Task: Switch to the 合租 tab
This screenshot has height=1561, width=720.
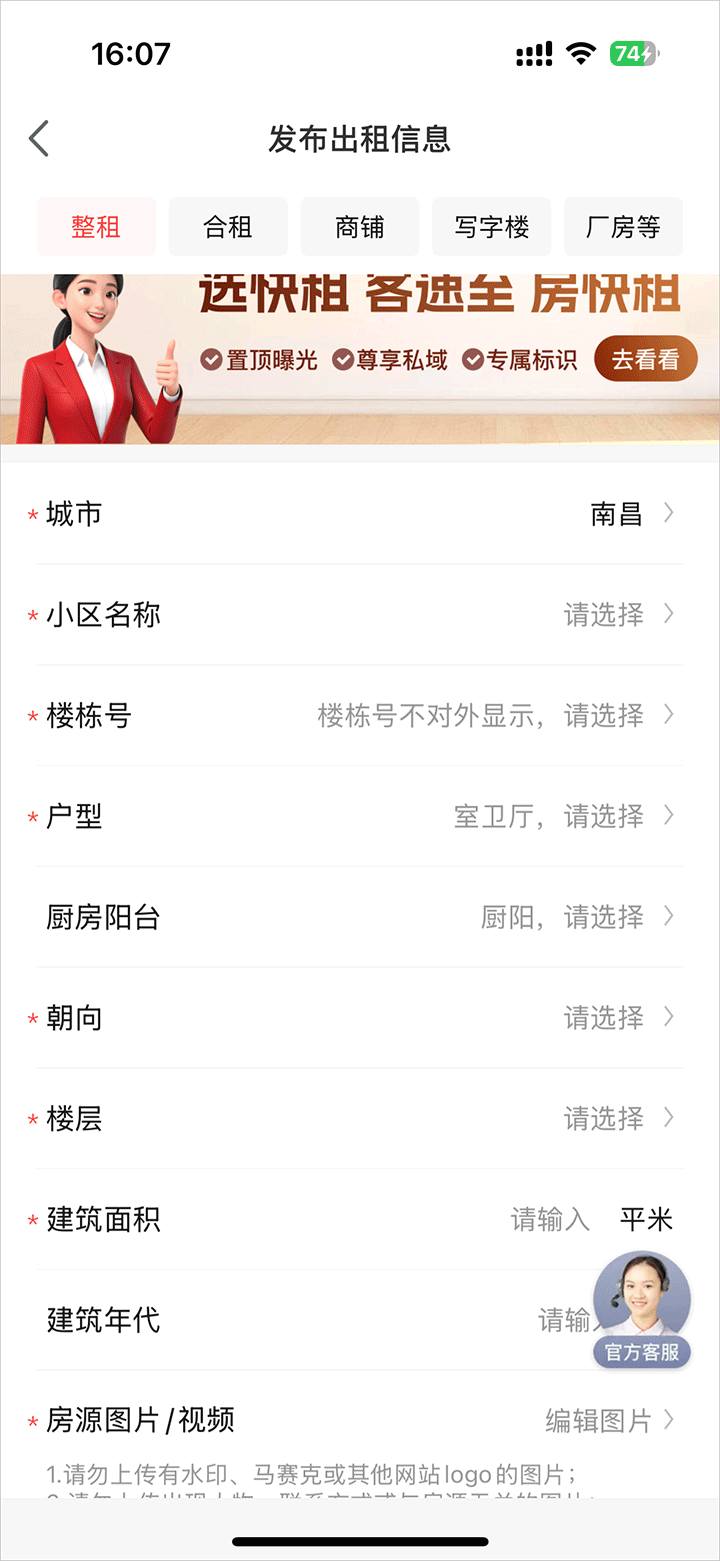Action: (228, 227)
